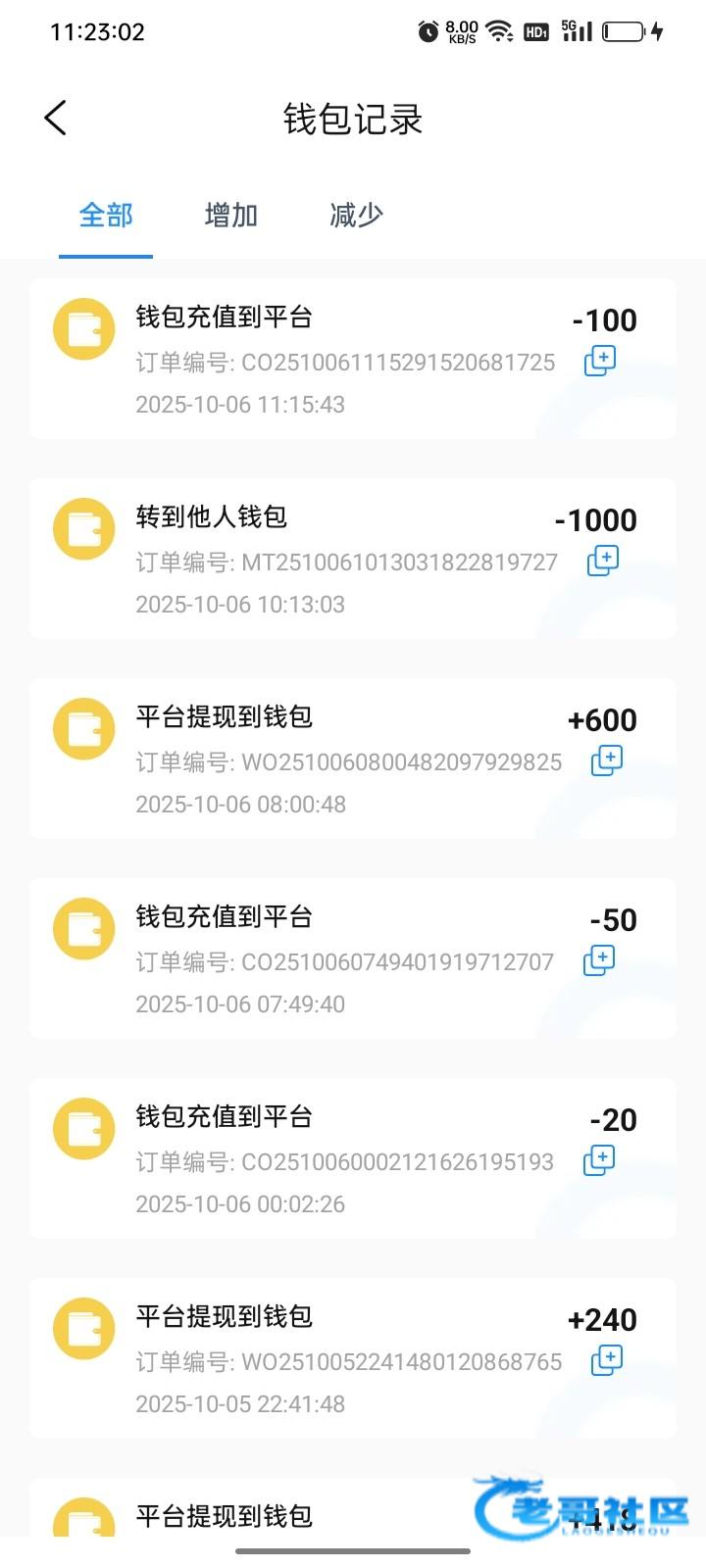This screenshot has width=706, height=1568.
Task: Copy order number for the +600 withdrawal
Action: point(607,760)
